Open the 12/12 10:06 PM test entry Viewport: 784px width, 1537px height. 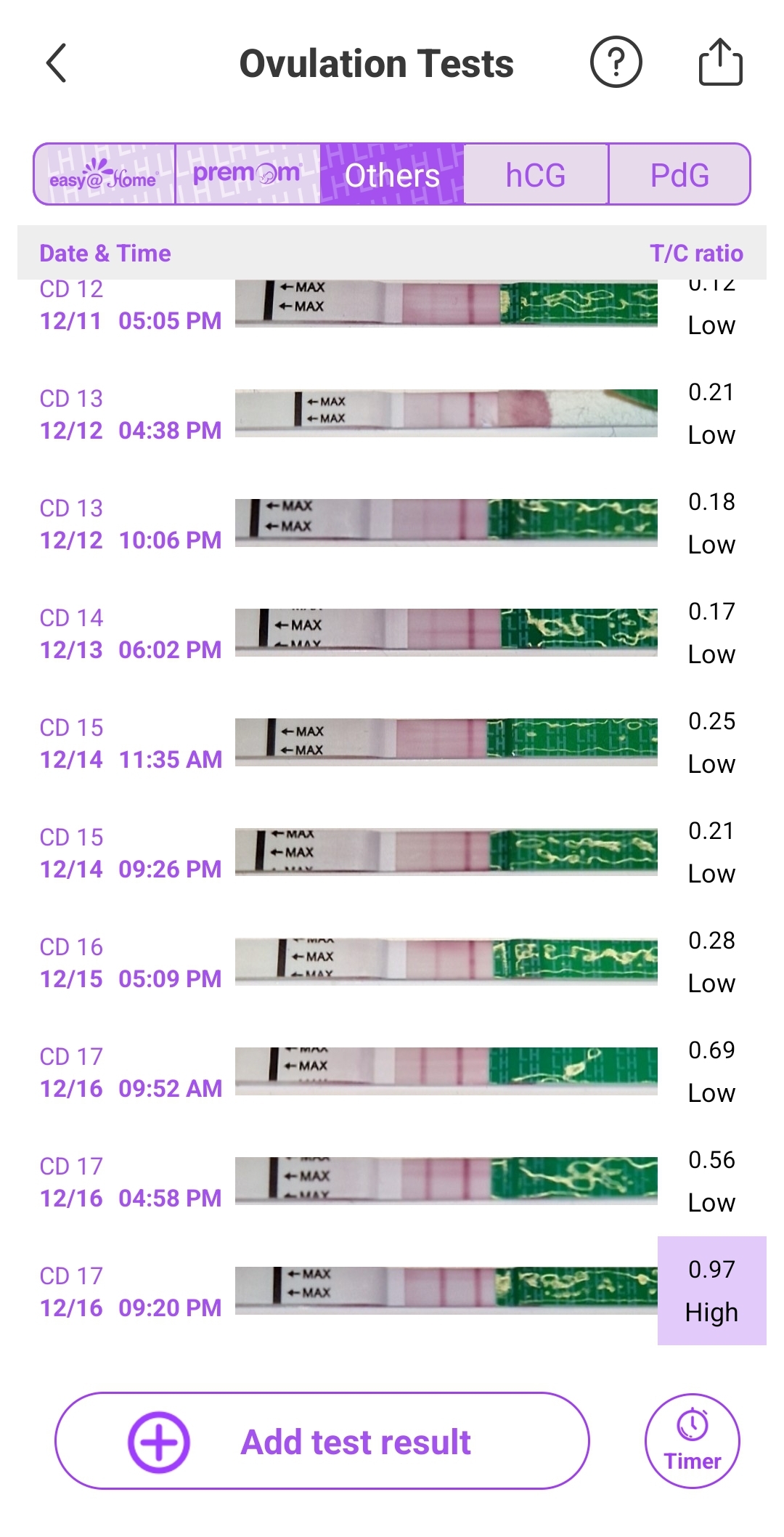(392, 523)
